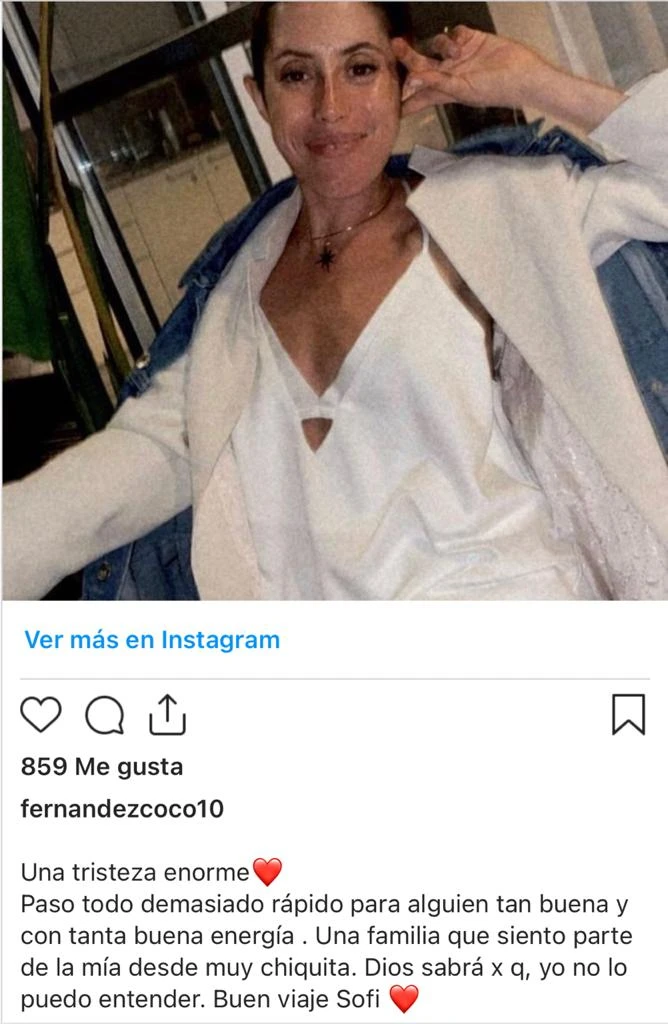This screenshot has width=668, height=1024.
Task: Open comments via the speech bubble icon
Action: (x=105, y=715)
